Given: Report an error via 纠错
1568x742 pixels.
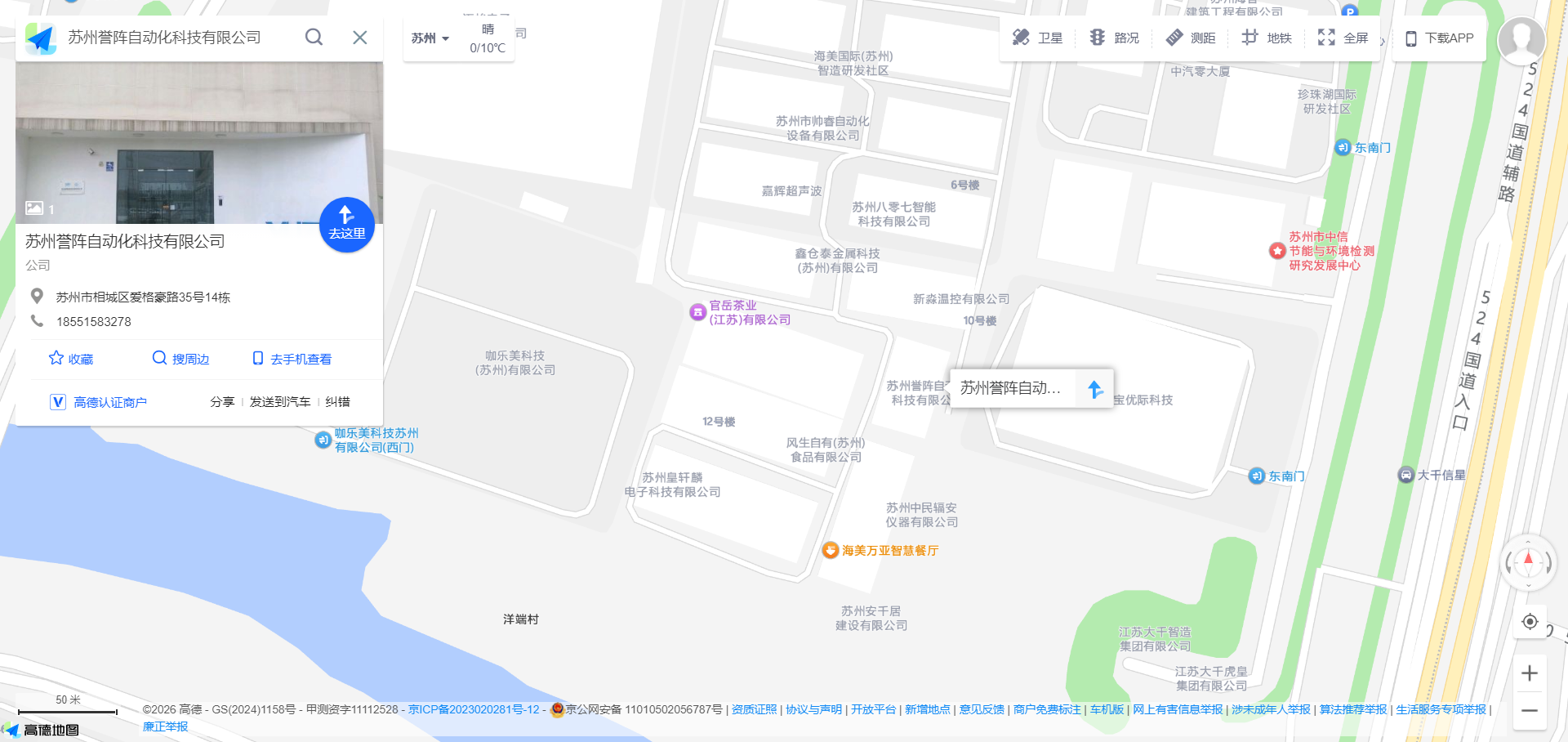Looking at the screenshot, I should (337, 402).
